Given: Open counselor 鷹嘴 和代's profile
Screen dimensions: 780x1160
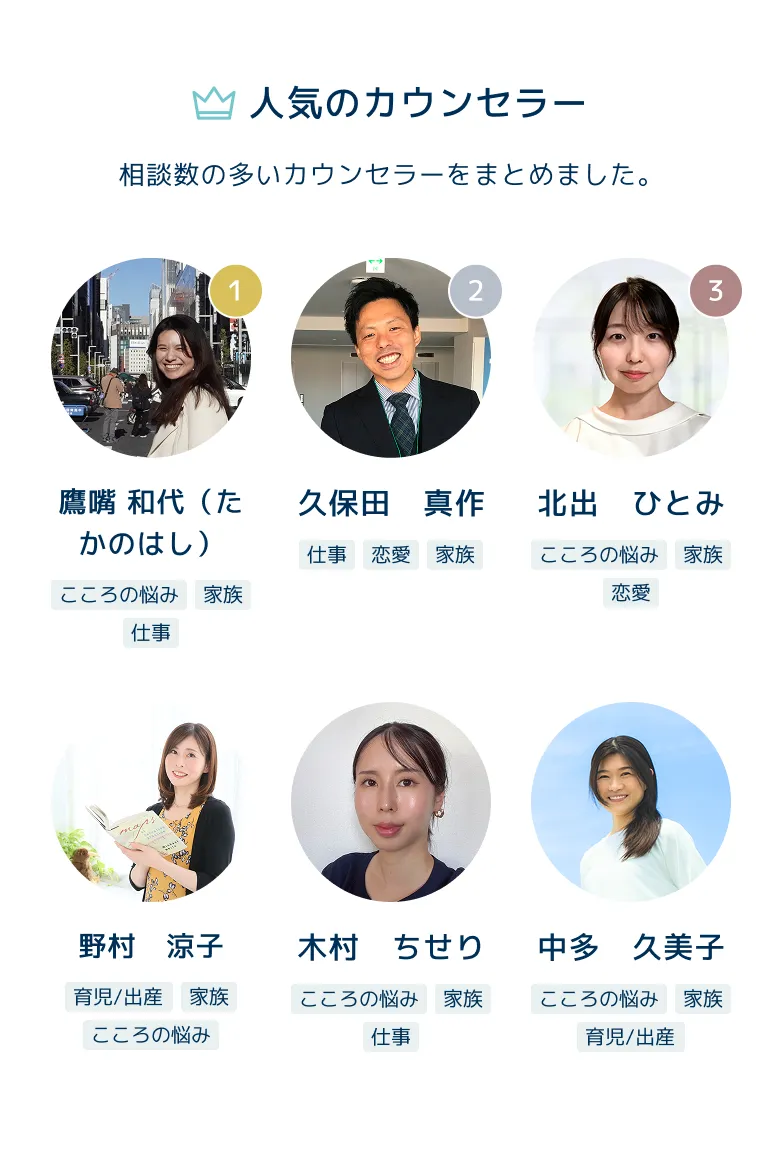Looking at the screenshot, I should (x=151, y=358).
